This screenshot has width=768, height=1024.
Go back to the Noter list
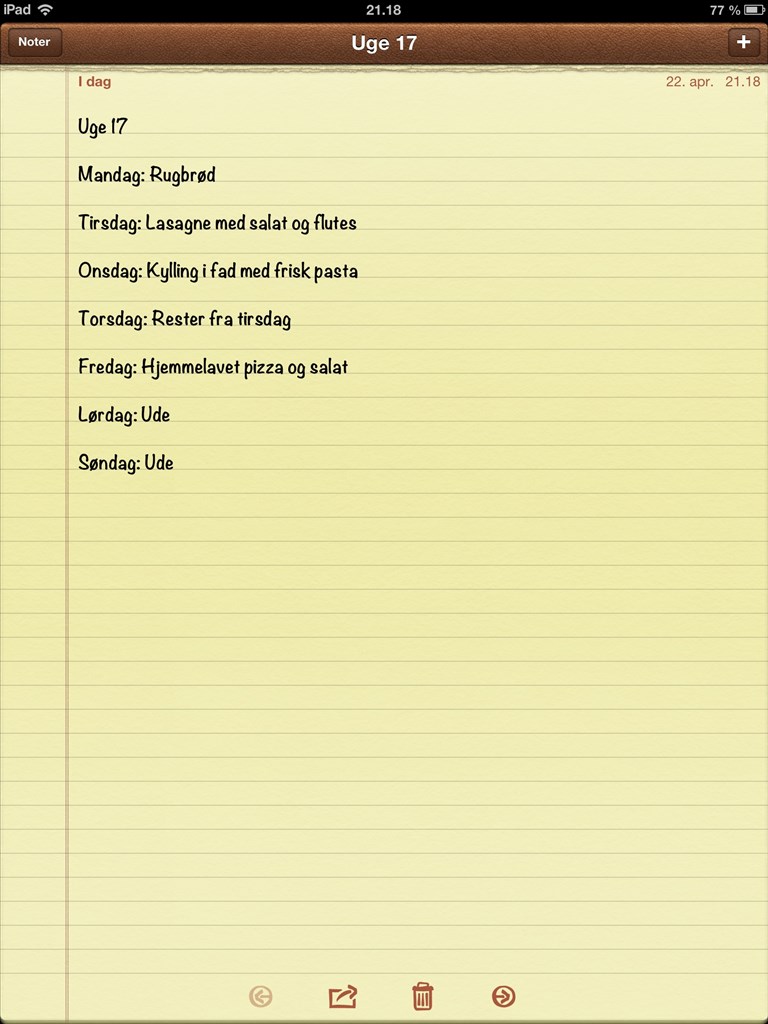[x=34, y=42]
